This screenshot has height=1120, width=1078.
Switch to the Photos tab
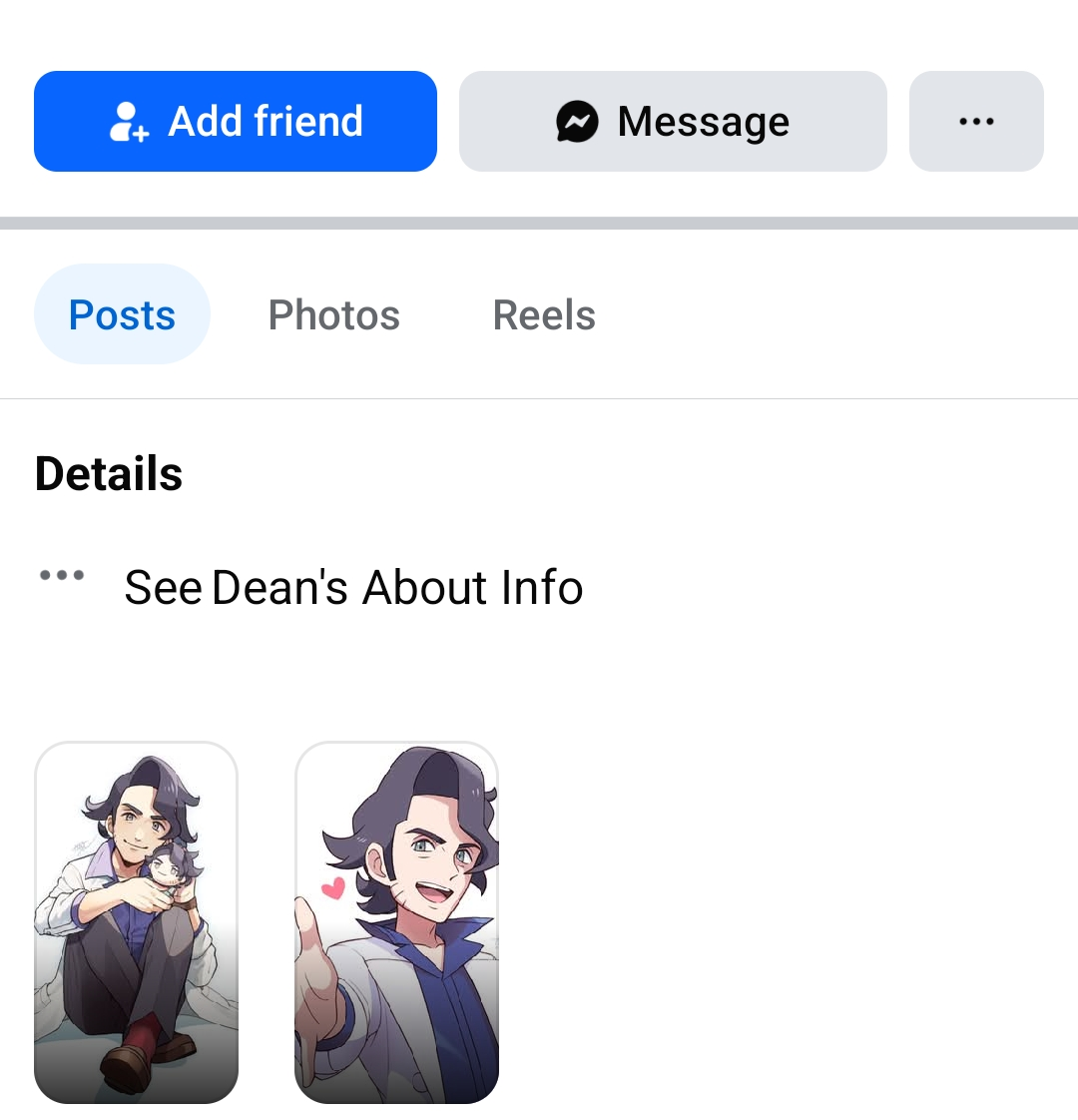333,315
